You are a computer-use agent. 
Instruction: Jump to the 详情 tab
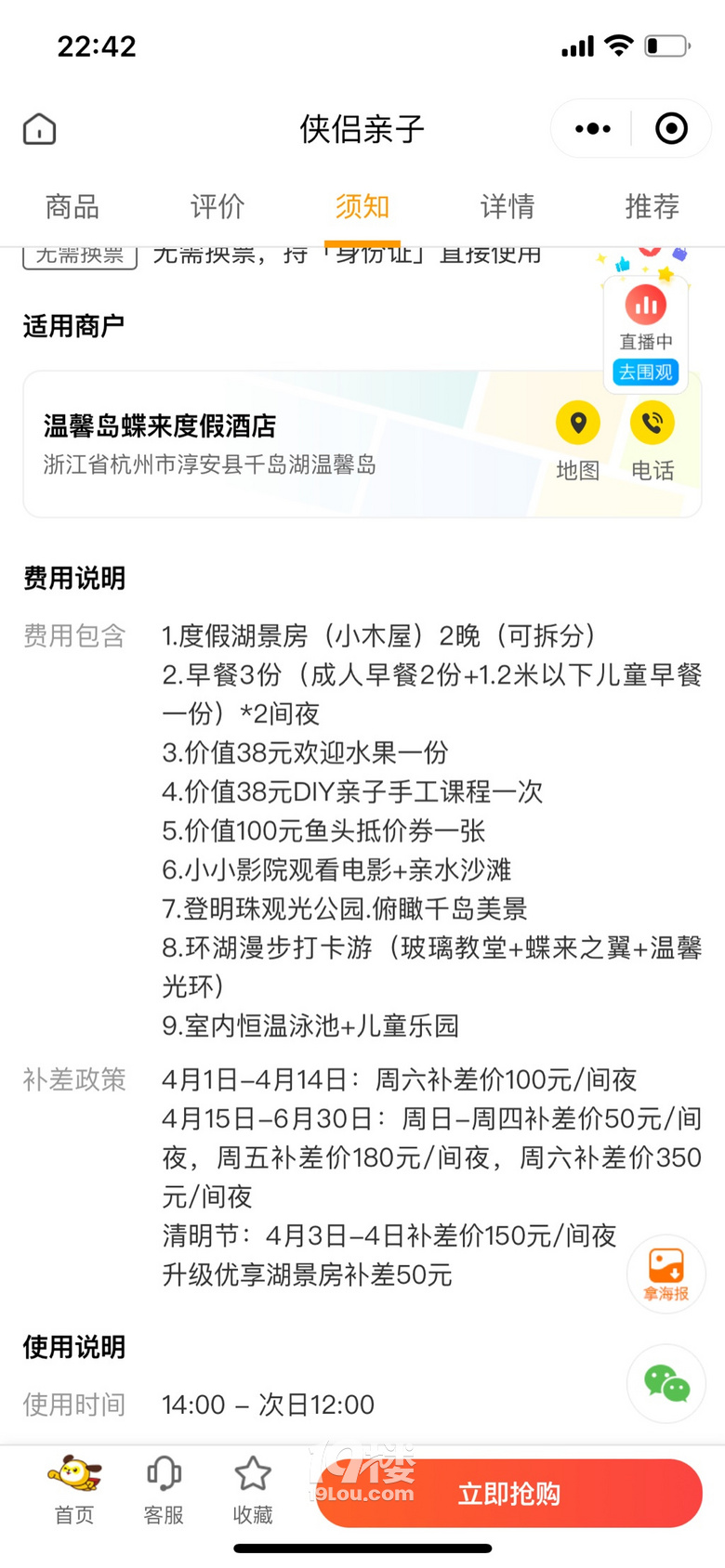pyautogui.click(x=507, y=206)
